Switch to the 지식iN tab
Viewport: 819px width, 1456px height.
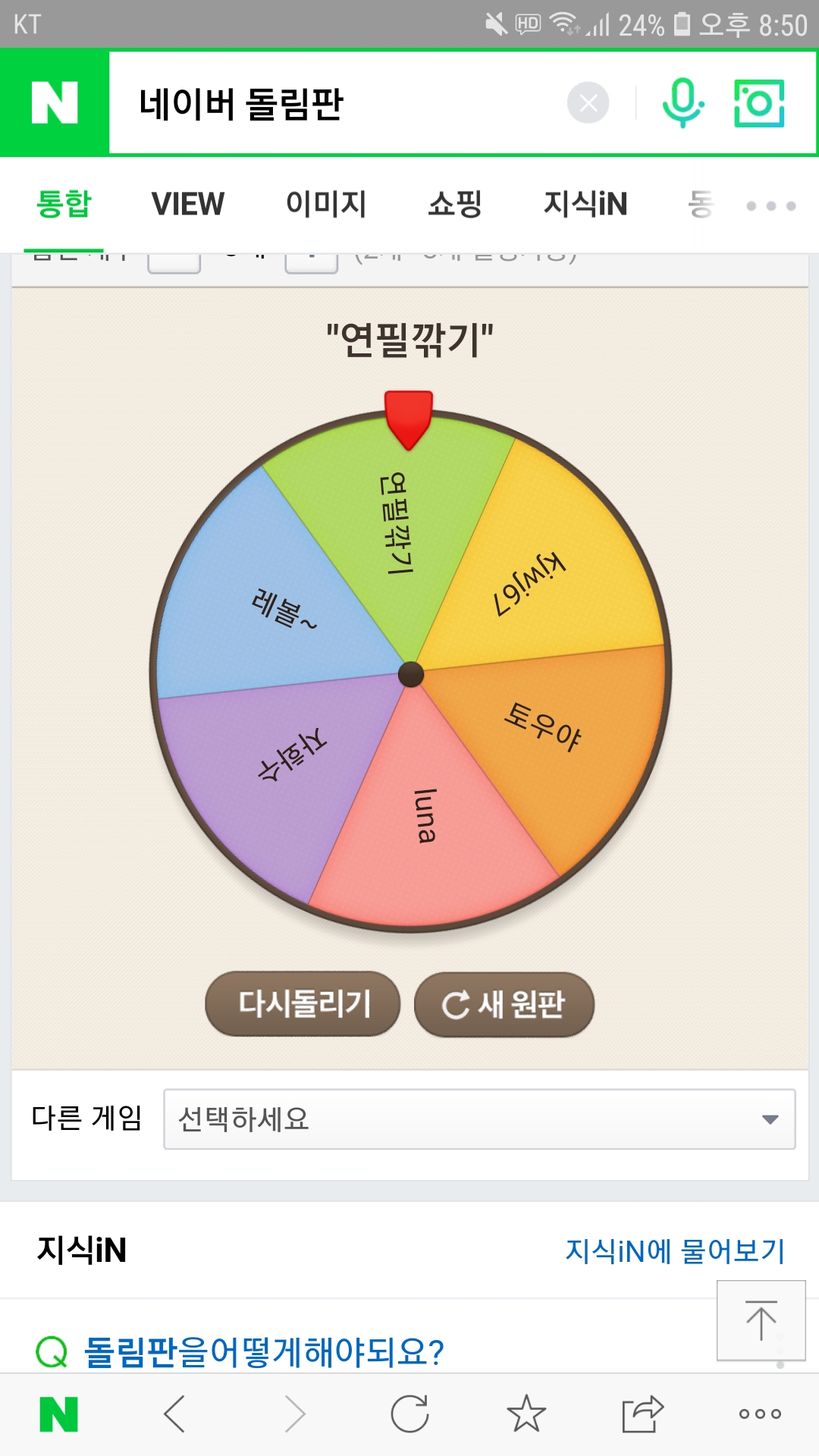pyautogui.click(x=585, y=204)
